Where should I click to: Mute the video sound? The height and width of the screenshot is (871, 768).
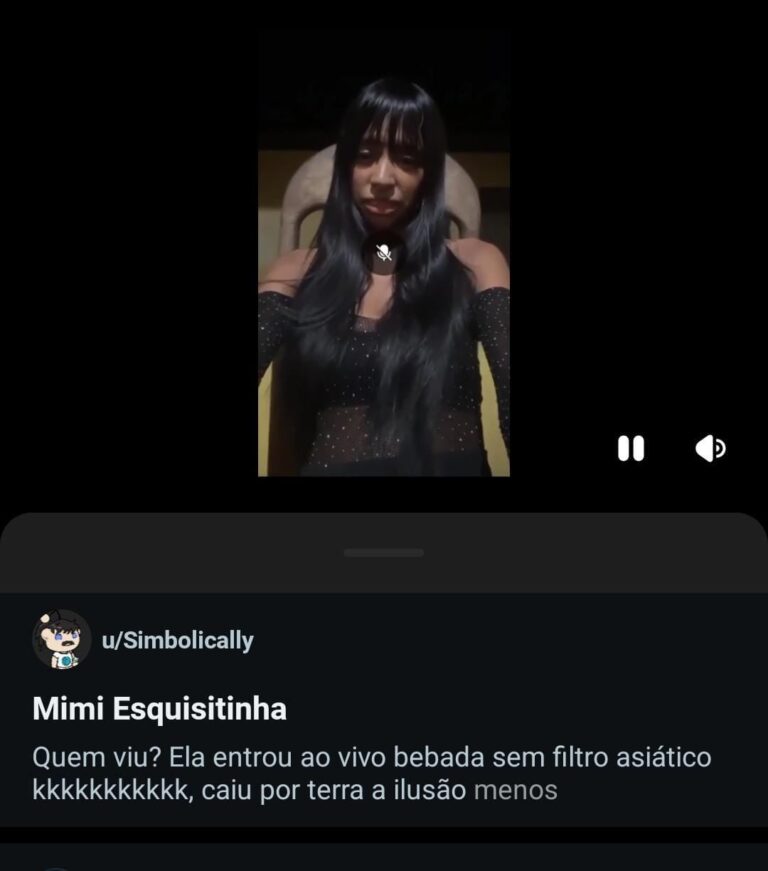coord(710,449)
